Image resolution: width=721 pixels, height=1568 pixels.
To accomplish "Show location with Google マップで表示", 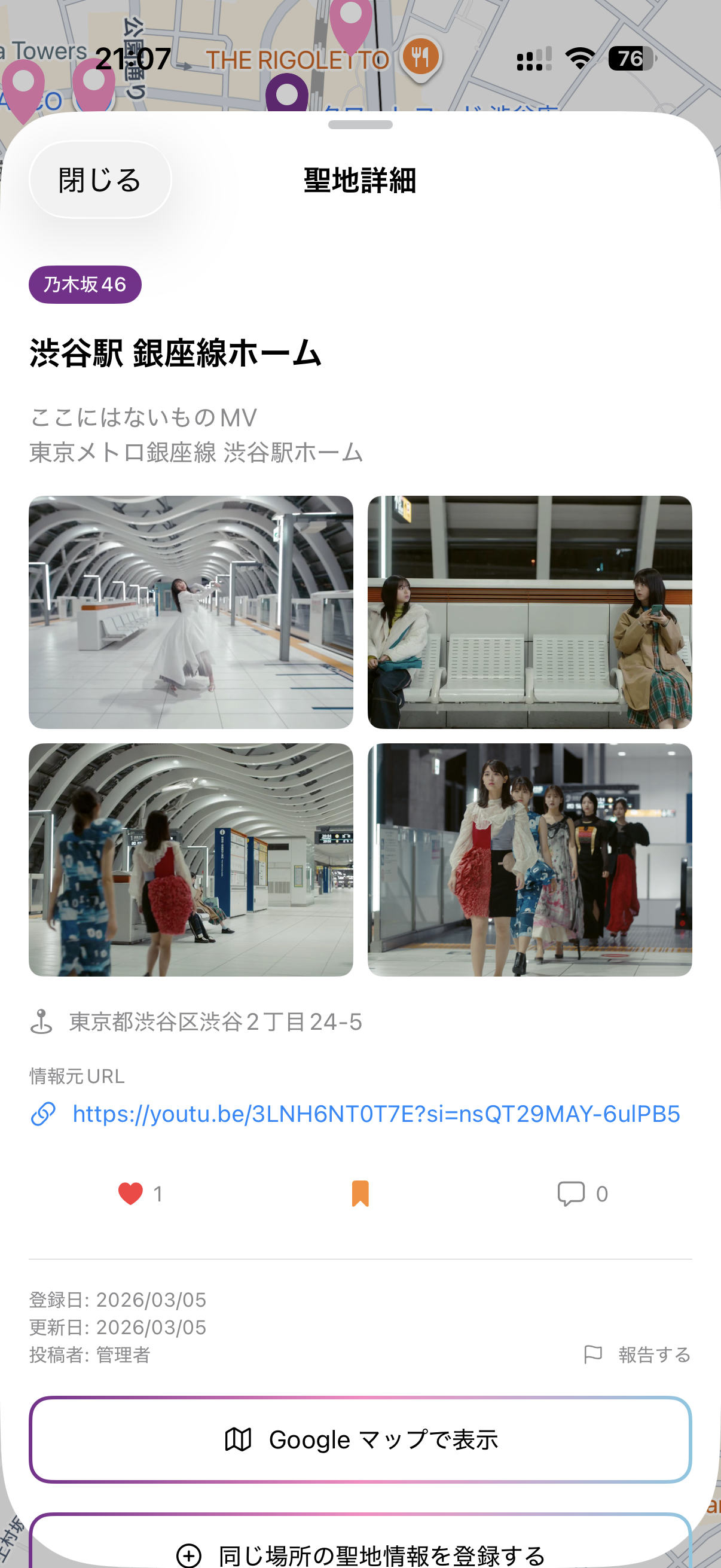I will coord(360,1439).
